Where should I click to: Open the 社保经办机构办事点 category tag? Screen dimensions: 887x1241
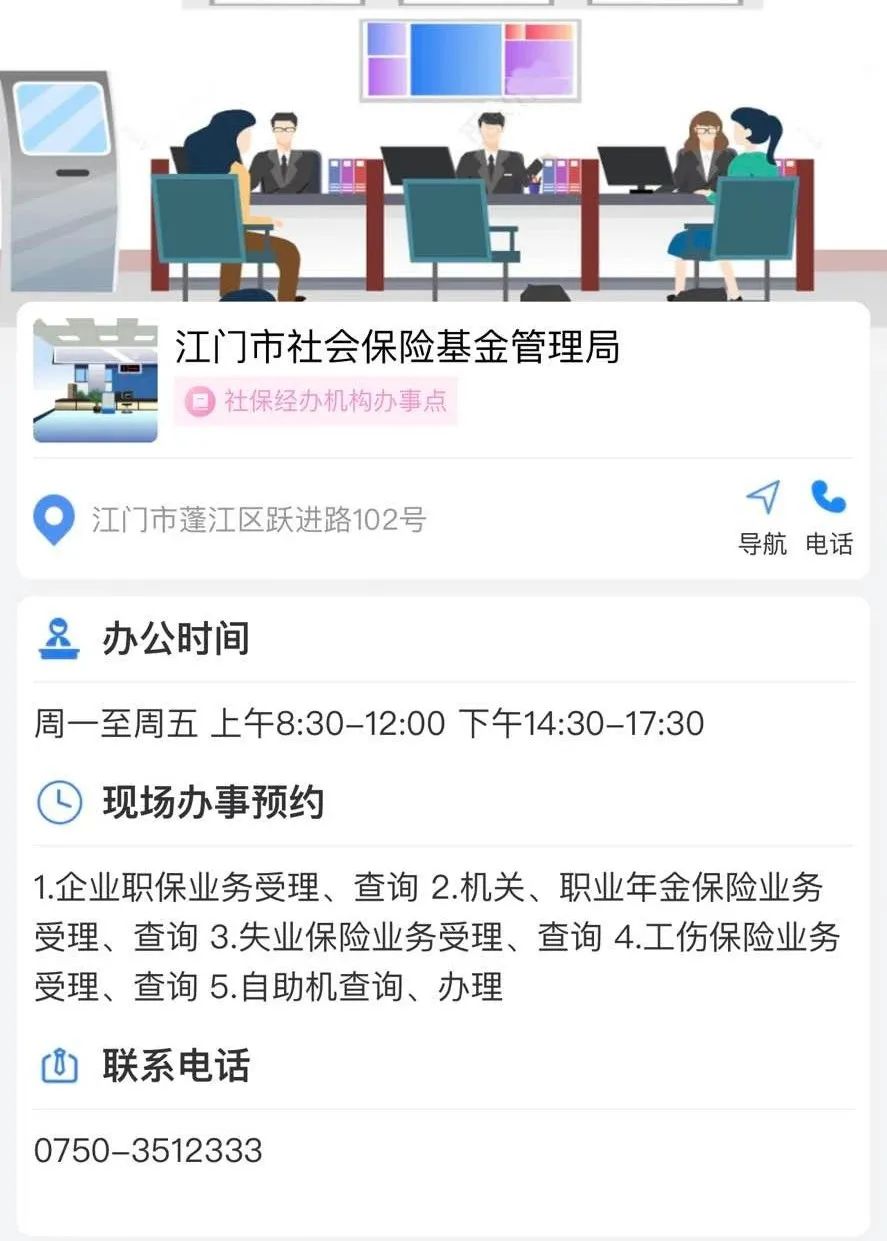pos(314,402)
